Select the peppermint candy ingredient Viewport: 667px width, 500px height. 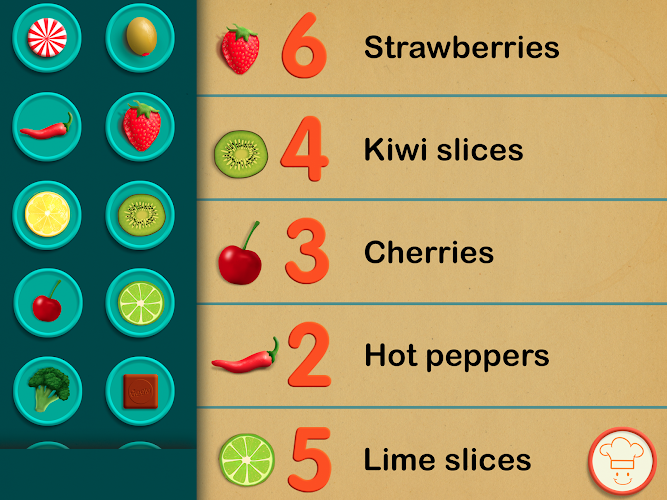pyautogui.click(x=47, y=38)
